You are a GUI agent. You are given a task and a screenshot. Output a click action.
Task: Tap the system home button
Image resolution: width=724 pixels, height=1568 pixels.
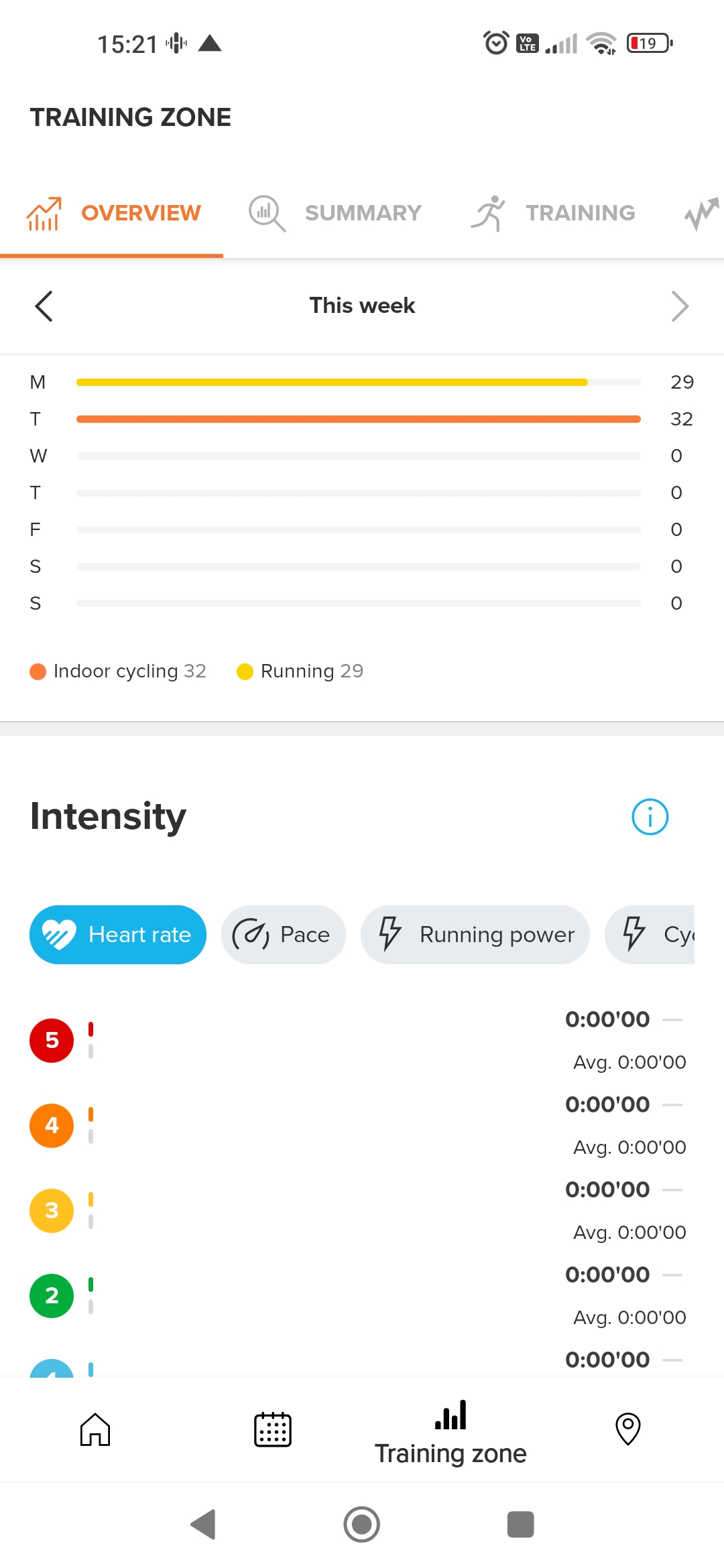pos(362,1524)
